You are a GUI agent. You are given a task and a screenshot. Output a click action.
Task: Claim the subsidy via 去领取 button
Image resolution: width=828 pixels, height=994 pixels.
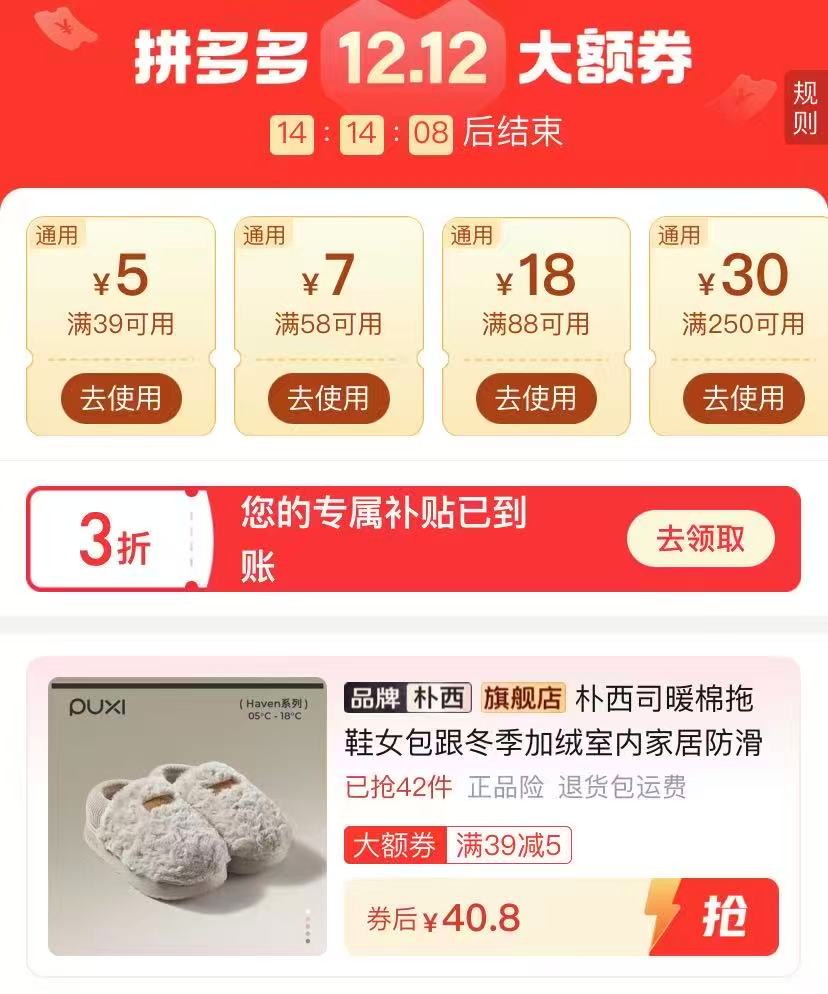click(x=701, y=538)
